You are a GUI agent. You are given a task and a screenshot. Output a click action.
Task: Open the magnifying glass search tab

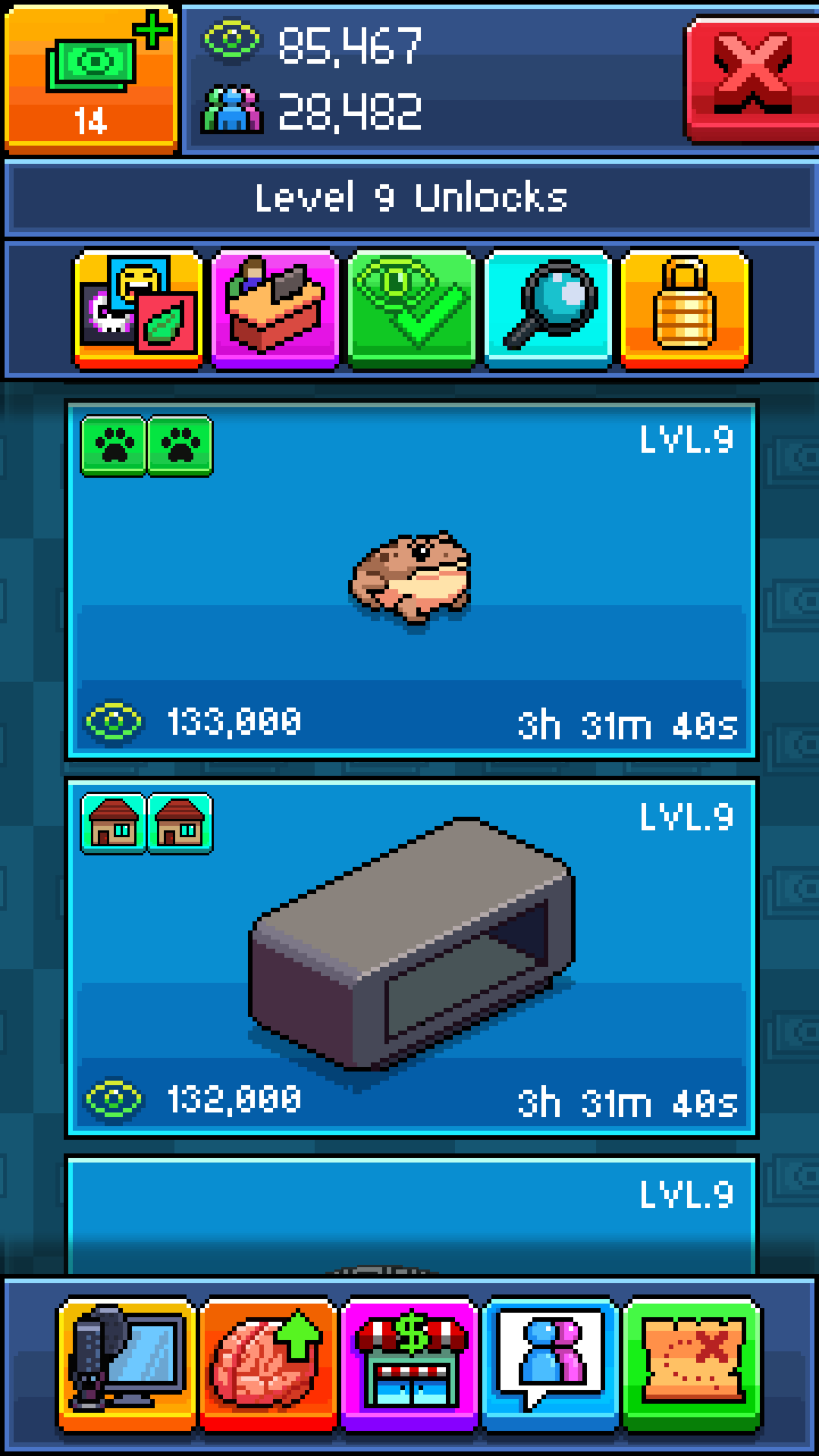548,308
